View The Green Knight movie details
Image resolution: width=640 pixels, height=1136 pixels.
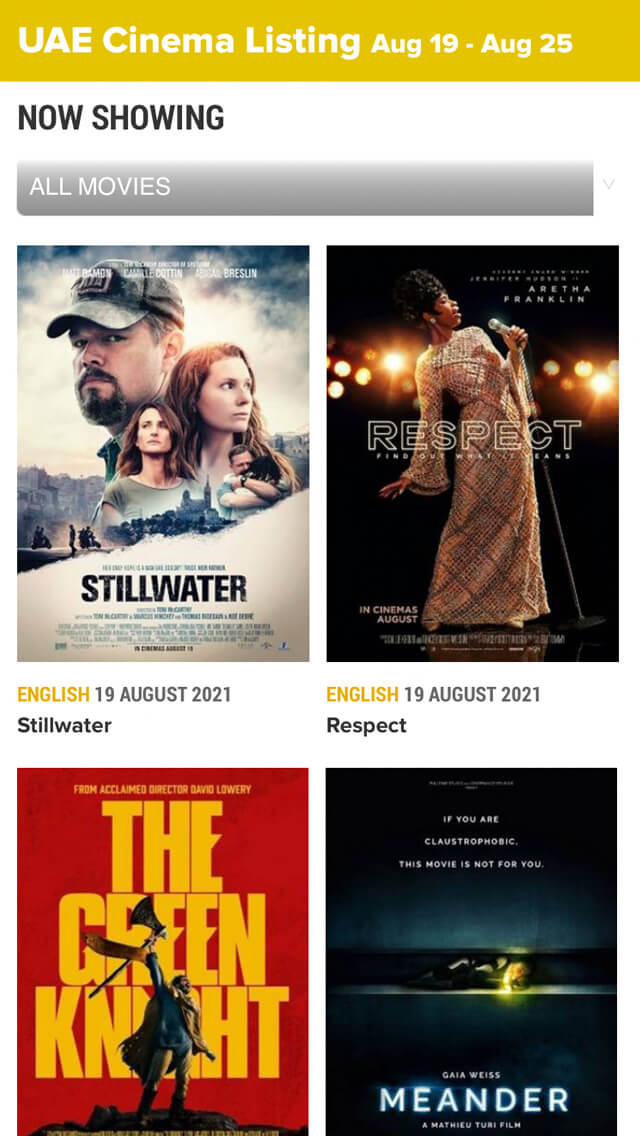pos(163,950)
